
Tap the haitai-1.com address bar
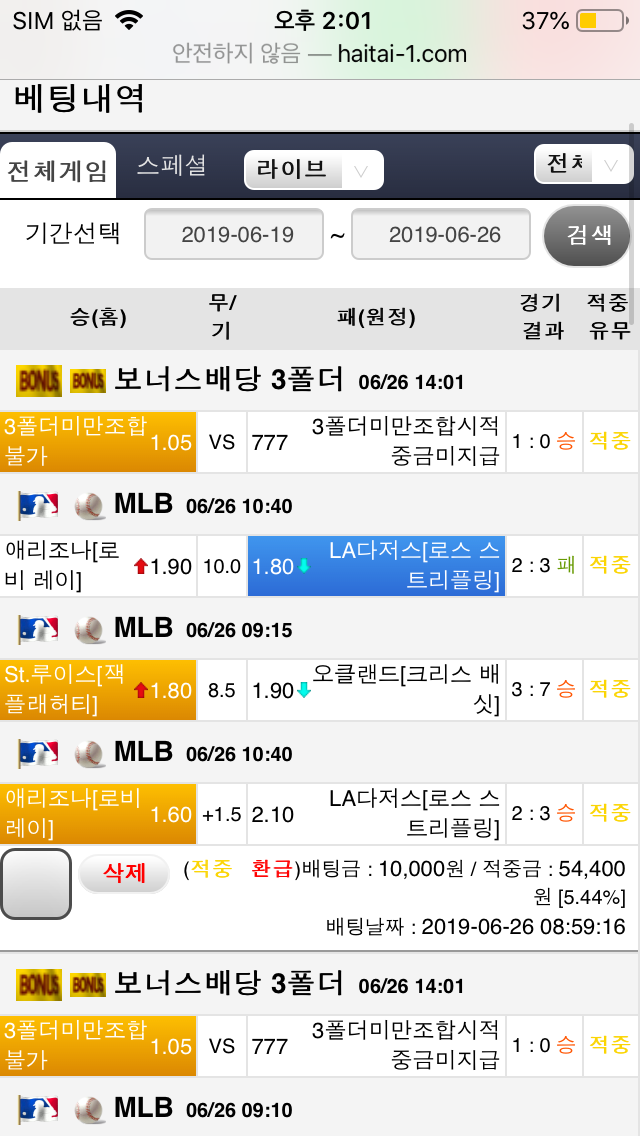click(320, 54)
